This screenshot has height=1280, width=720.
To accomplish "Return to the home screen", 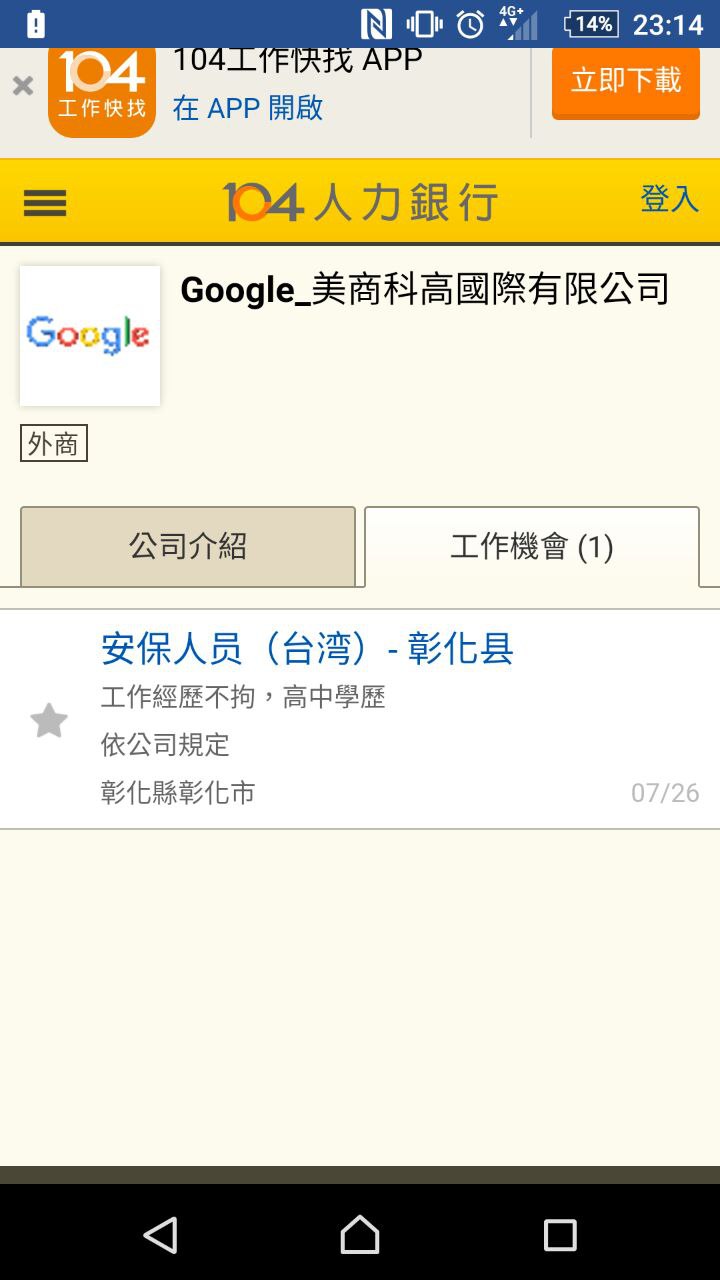I will (x=360, y=1235).
